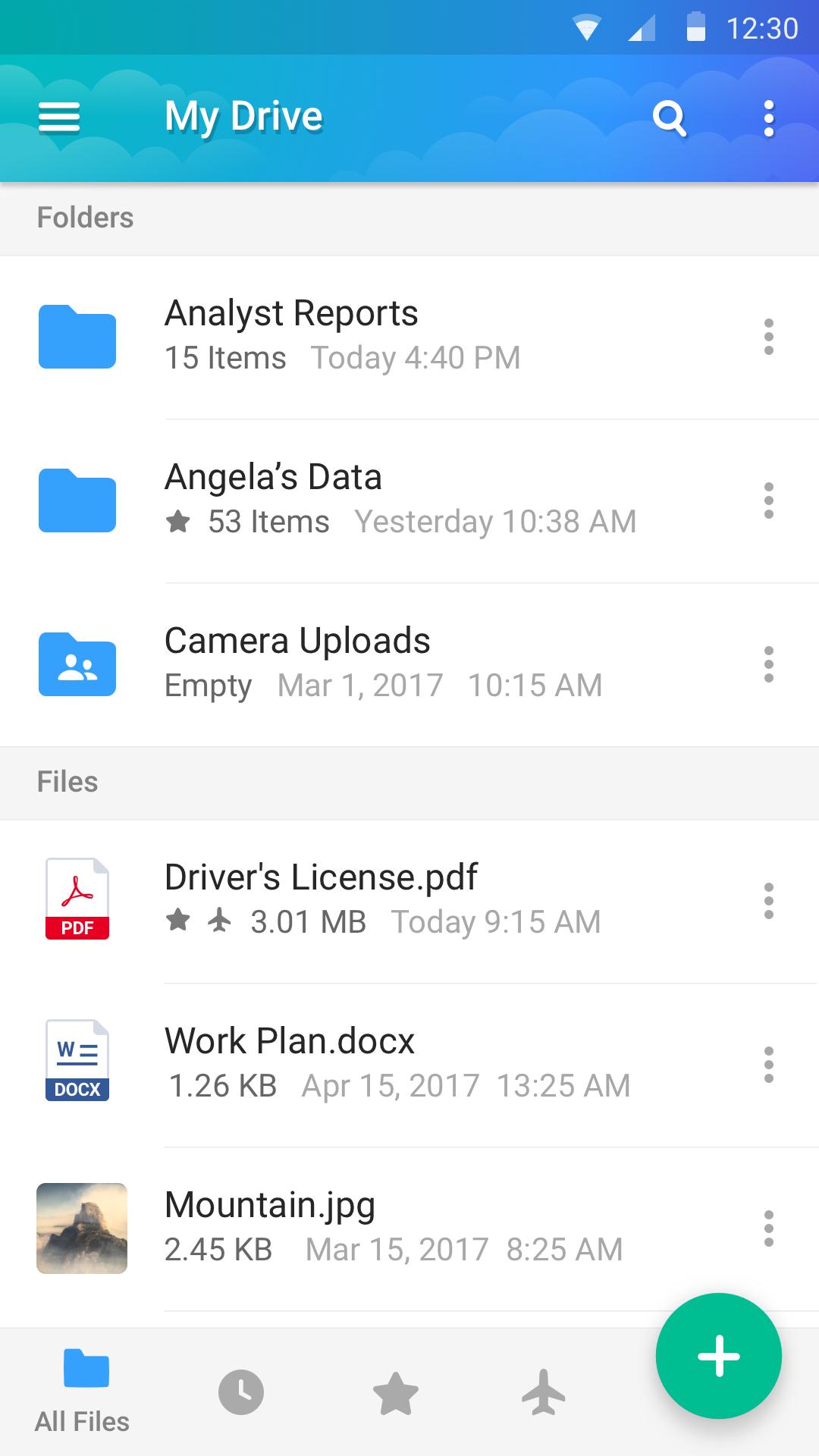Show options for Angela's Data folder
The height and width of the screenshot is (1456, 819).
click(x=769, y=500)
